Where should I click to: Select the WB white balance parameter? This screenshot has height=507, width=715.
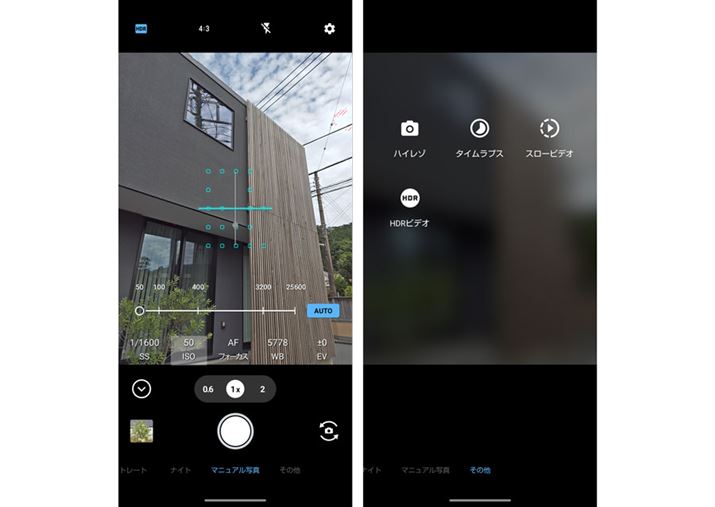tap(277, 349)
